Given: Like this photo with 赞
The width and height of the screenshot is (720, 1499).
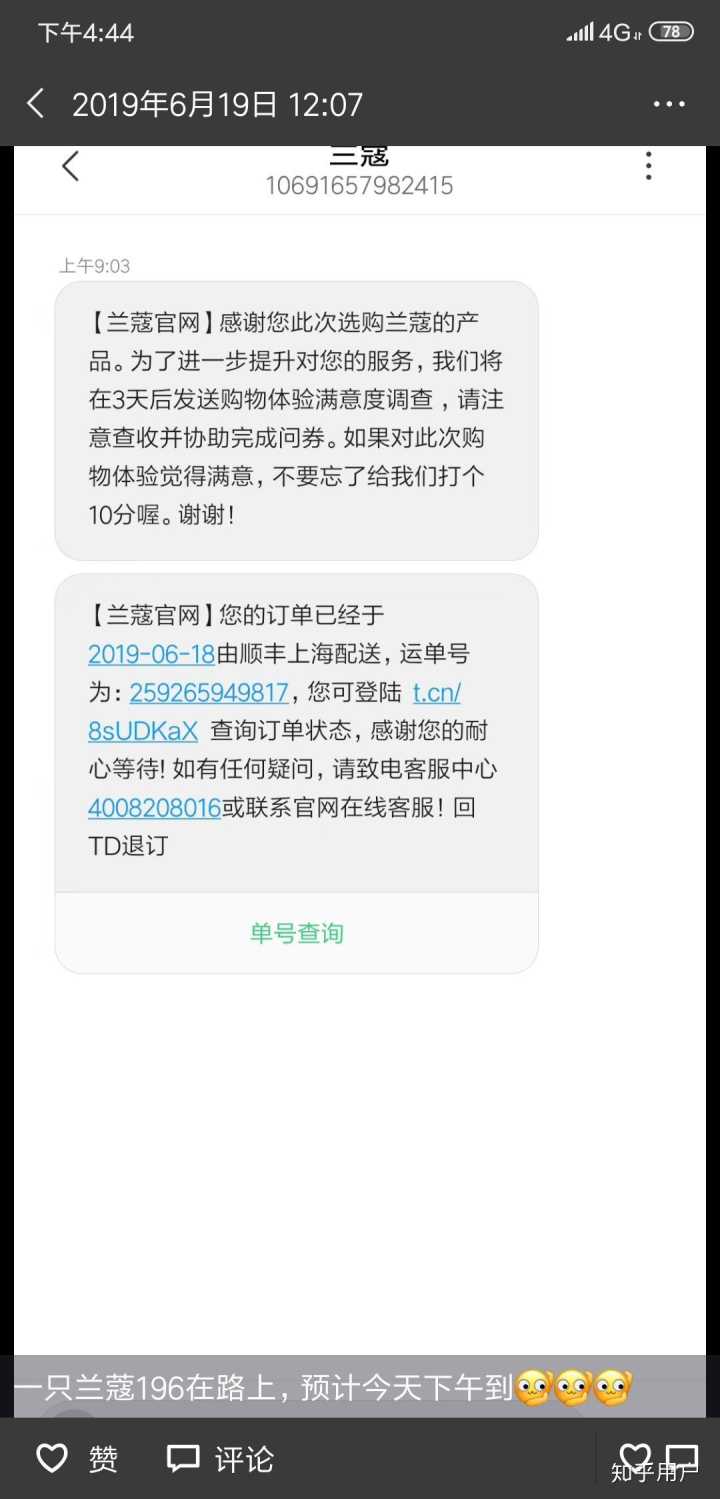Looking at the screenshot, I should [x=77, y=1459].
